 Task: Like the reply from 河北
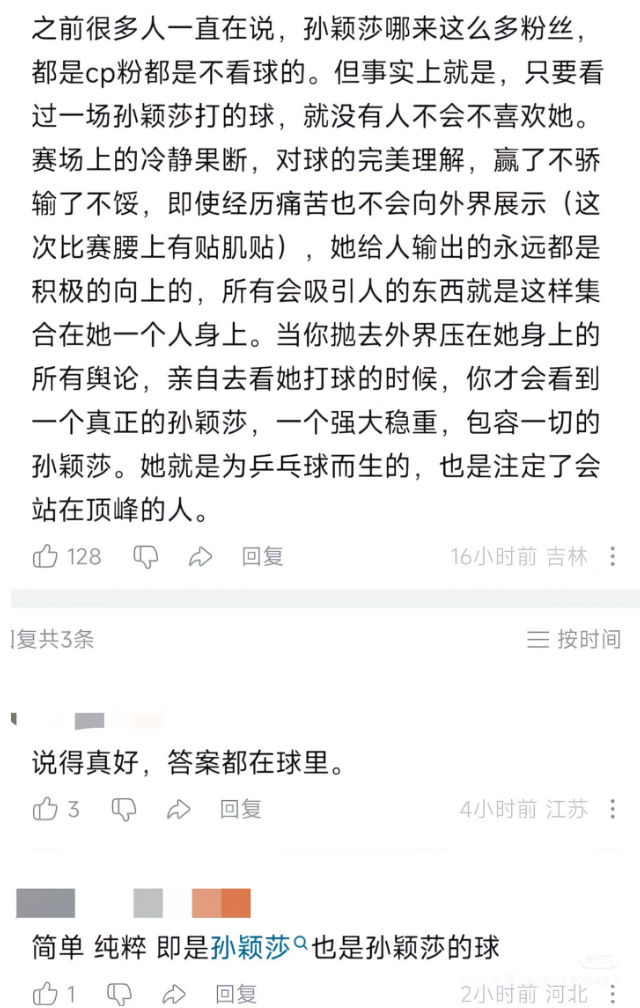click(x=46, y=994)
